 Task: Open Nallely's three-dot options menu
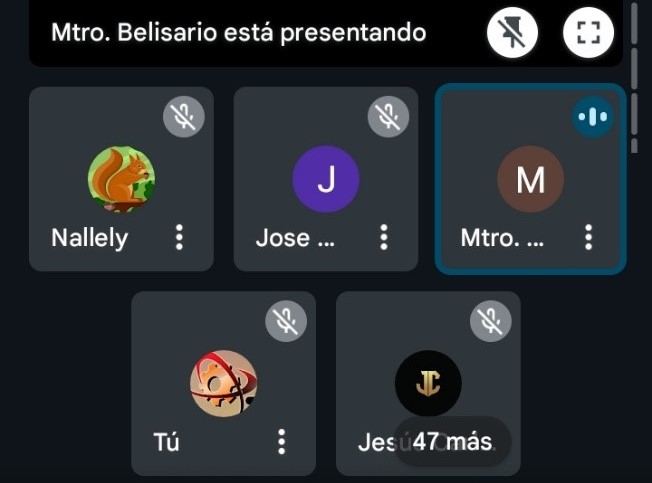pyautogui.click(x=180, y=237)
